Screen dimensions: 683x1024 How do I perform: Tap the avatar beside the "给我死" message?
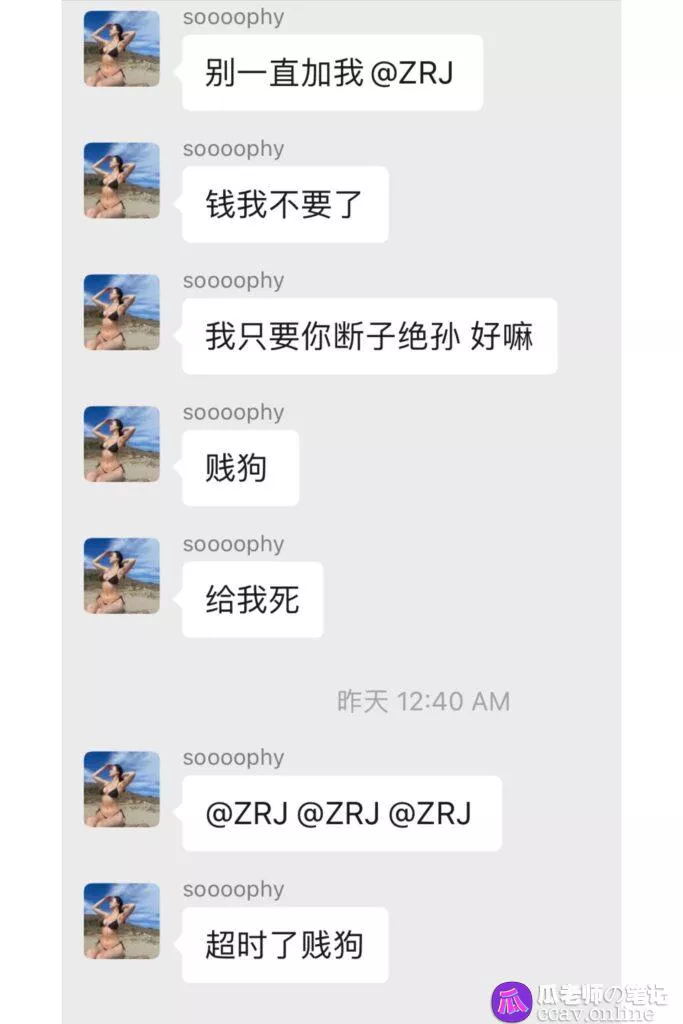click(x=121, y=575)
